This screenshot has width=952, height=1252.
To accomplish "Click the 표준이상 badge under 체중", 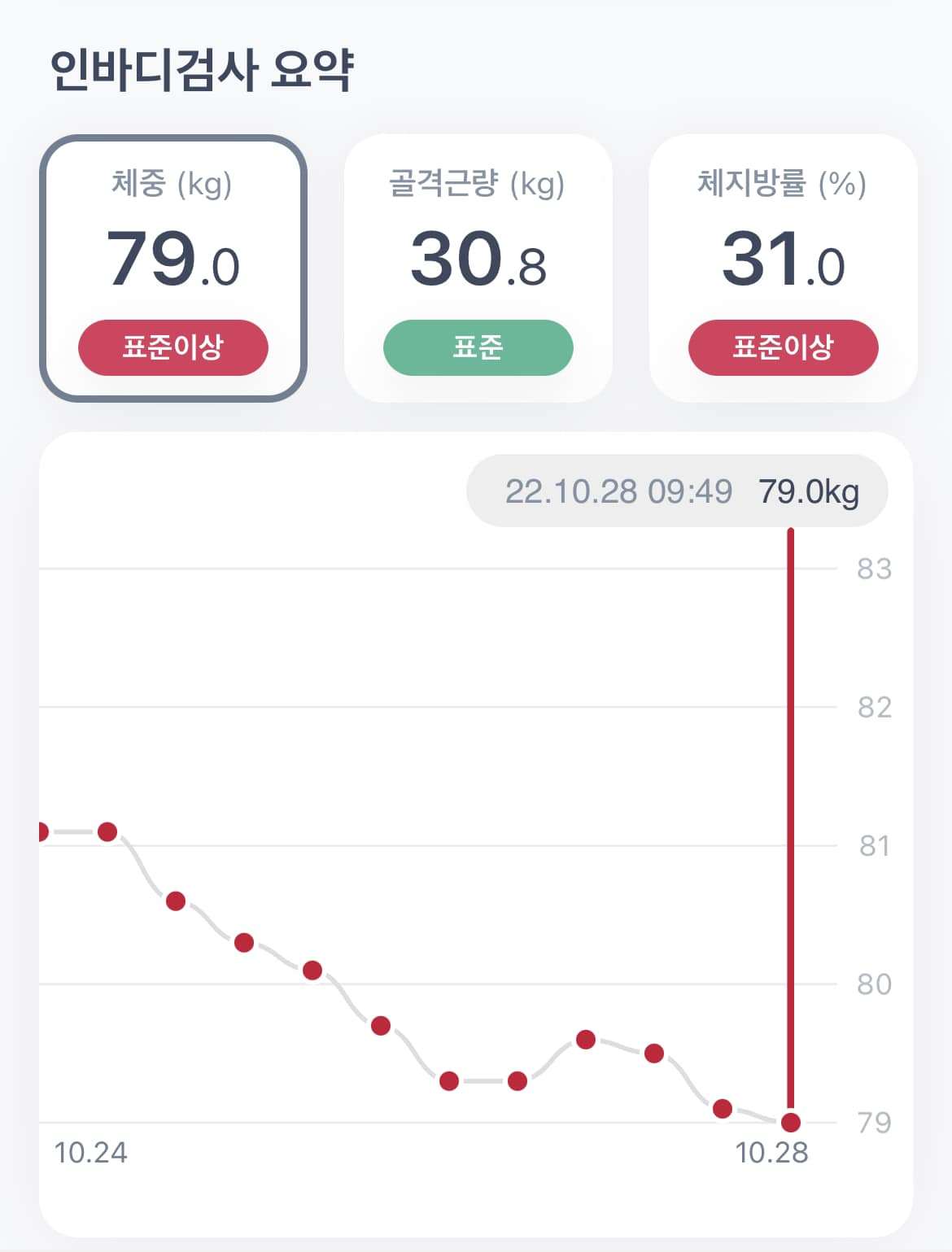I will tap(172, 347).
